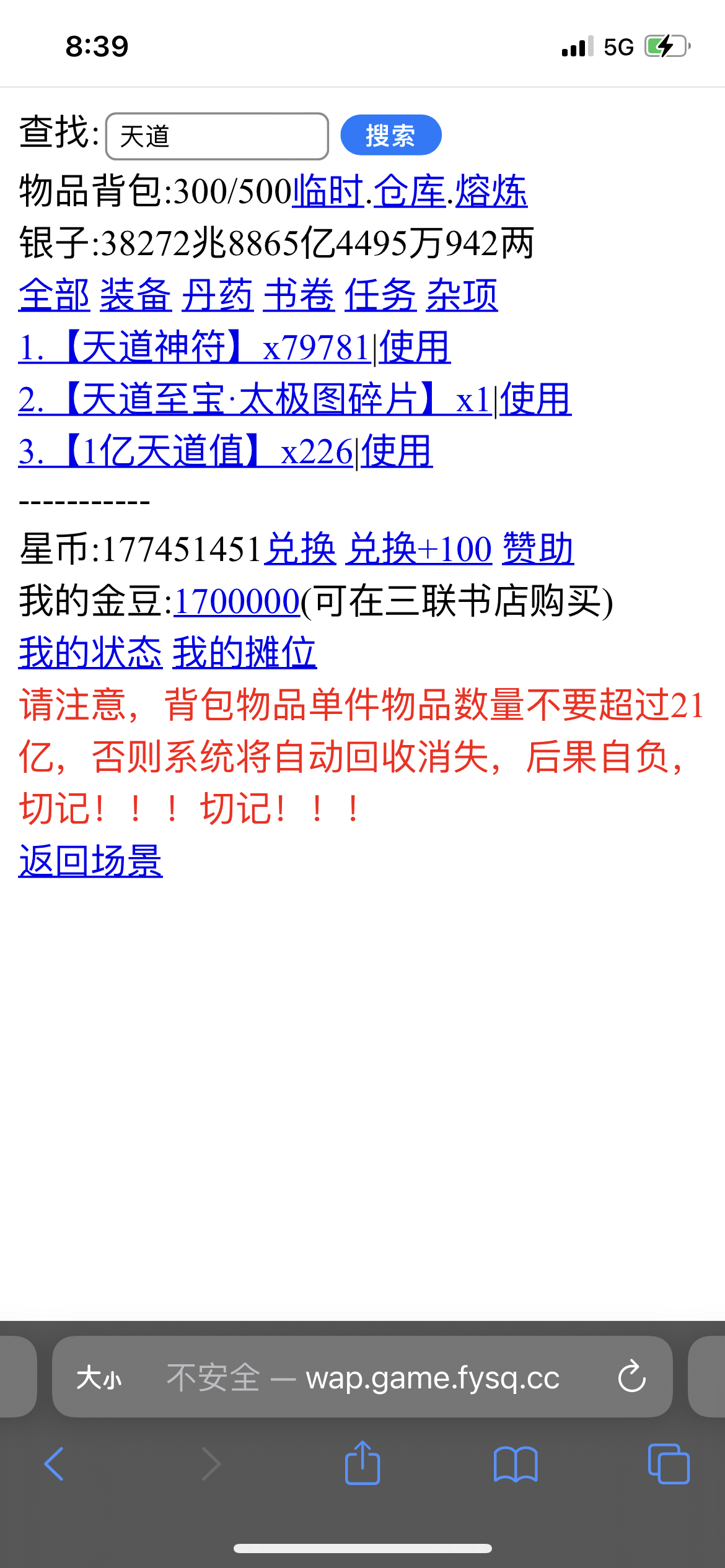The width and height of the screenshot is (725, 1568).
Task: Switch to the 杂项 category
Action: tap(462, 295)
